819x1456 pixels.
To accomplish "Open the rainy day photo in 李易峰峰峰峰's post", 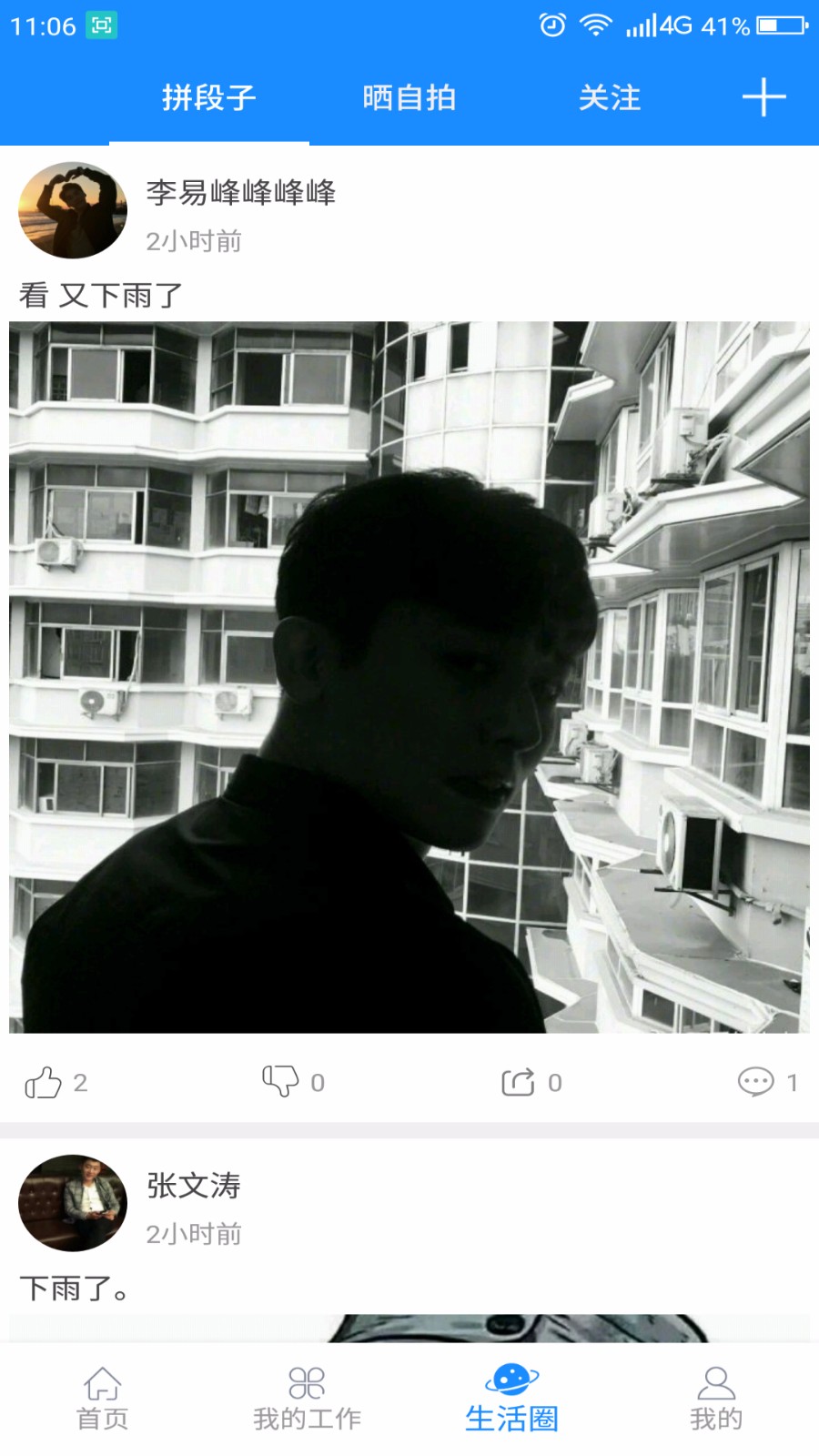I will 409,677.
